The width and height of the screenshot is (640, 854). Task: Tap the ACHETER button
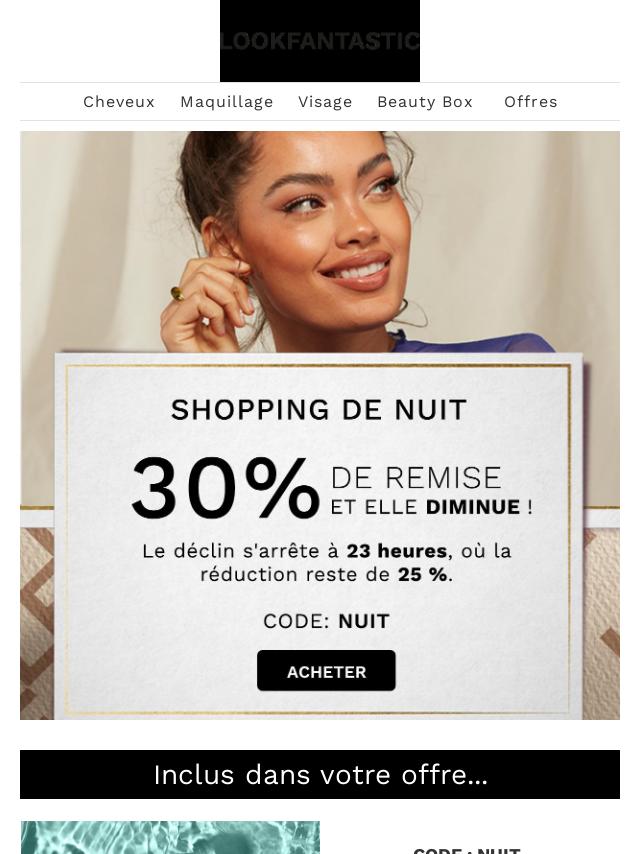[x=326, y=671]
